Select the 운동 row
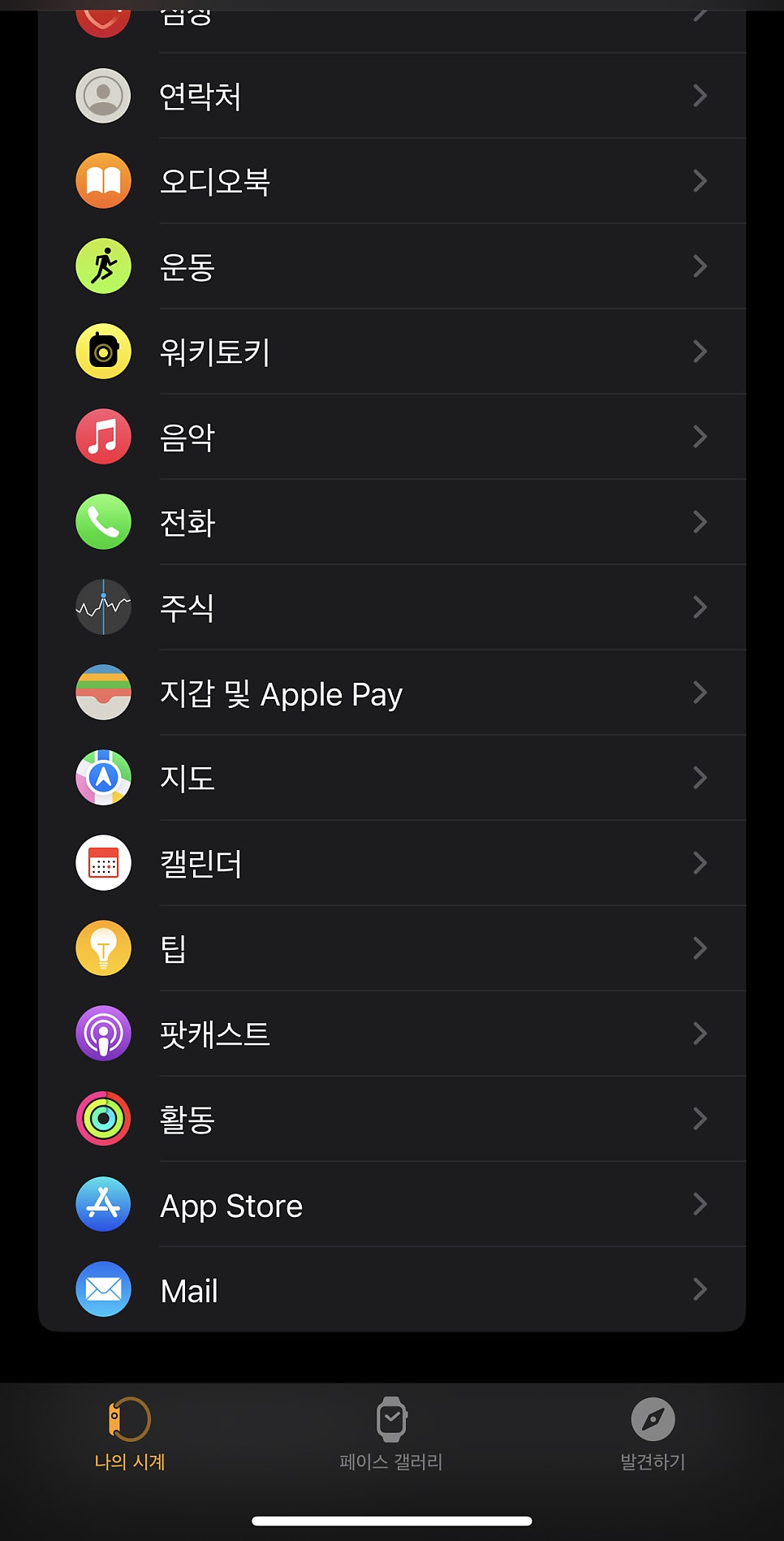Screen dimensions: 784x1541 (392, 266)
